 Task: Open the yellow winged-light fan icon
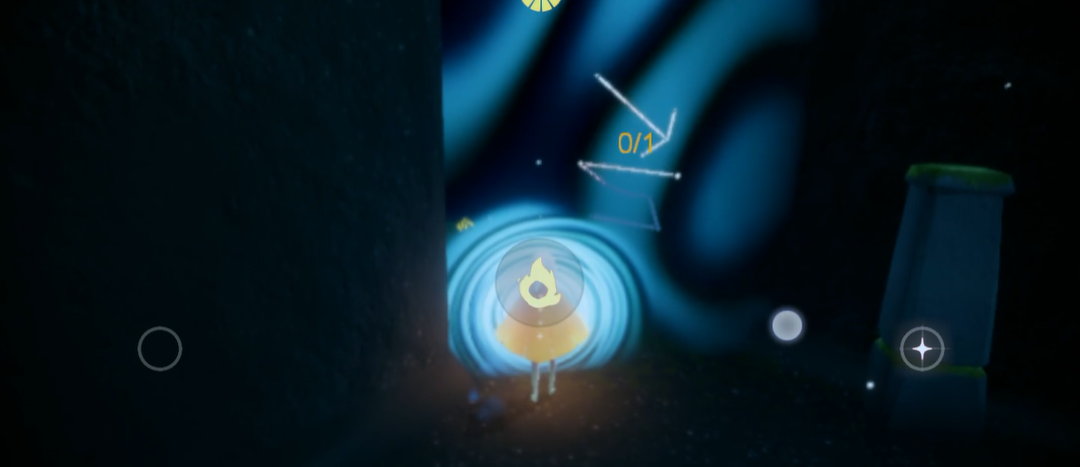click(x=541, y=4)
